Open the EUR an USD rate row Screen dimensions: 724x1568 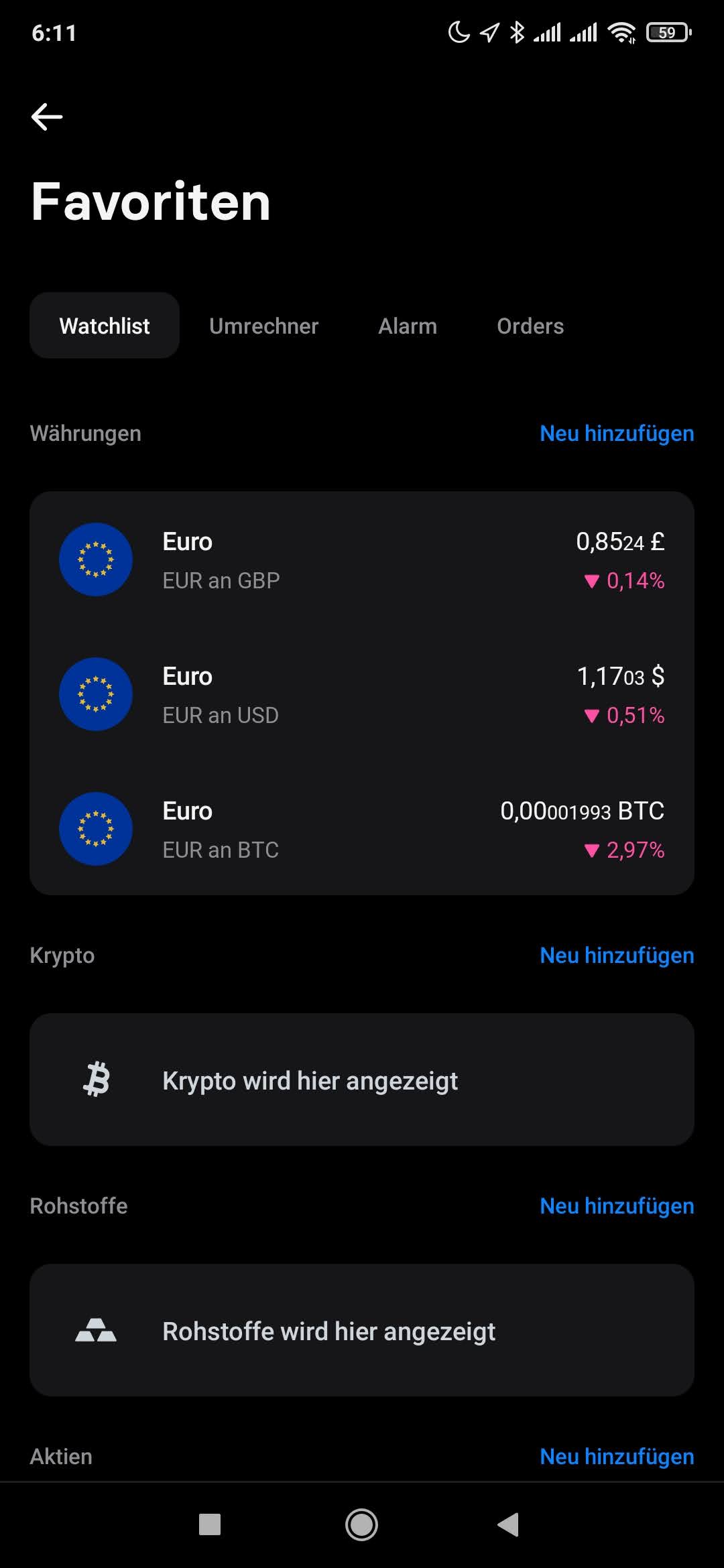point(362,694)
